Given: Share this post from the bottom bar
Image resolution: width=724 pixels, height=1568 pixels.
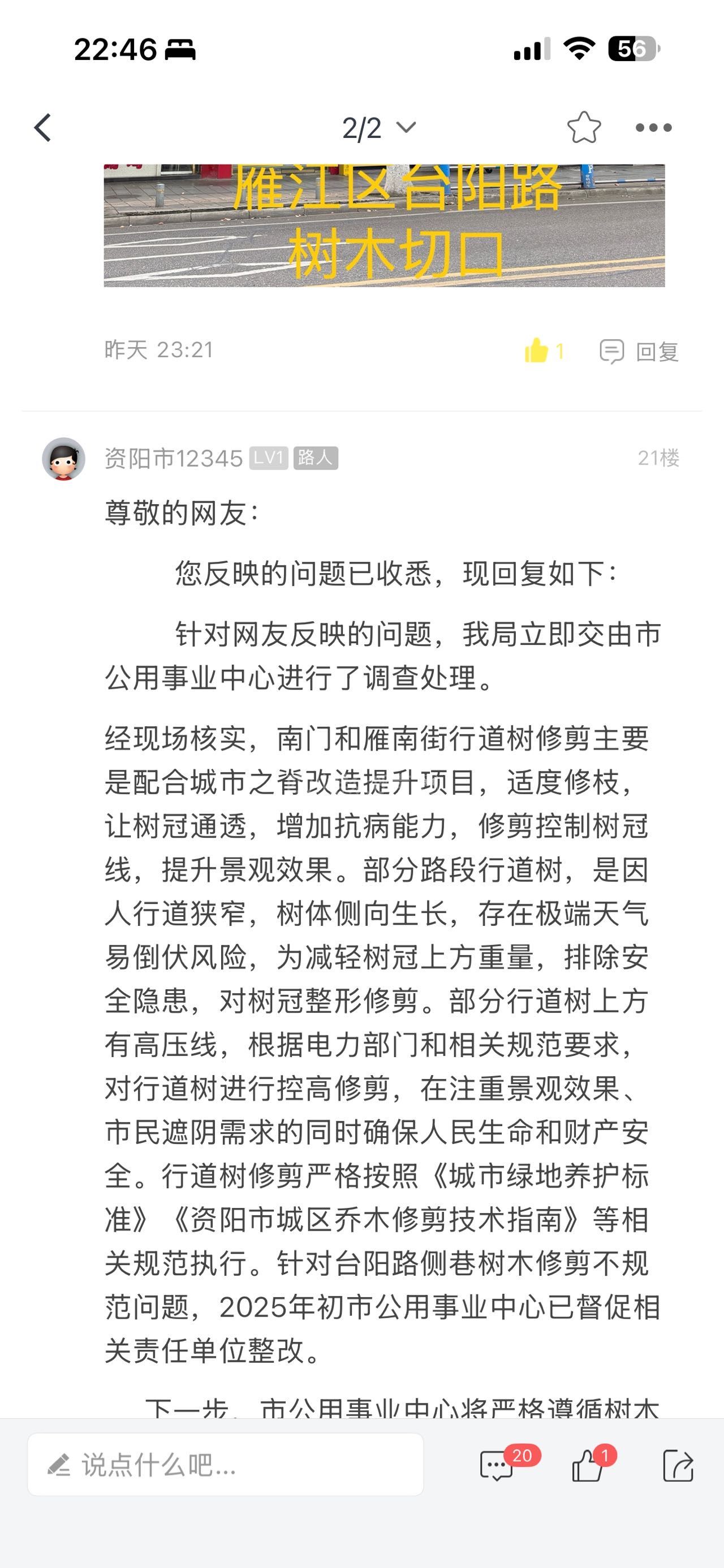Looking at the screenshot, I should (x=678, y=1466).
